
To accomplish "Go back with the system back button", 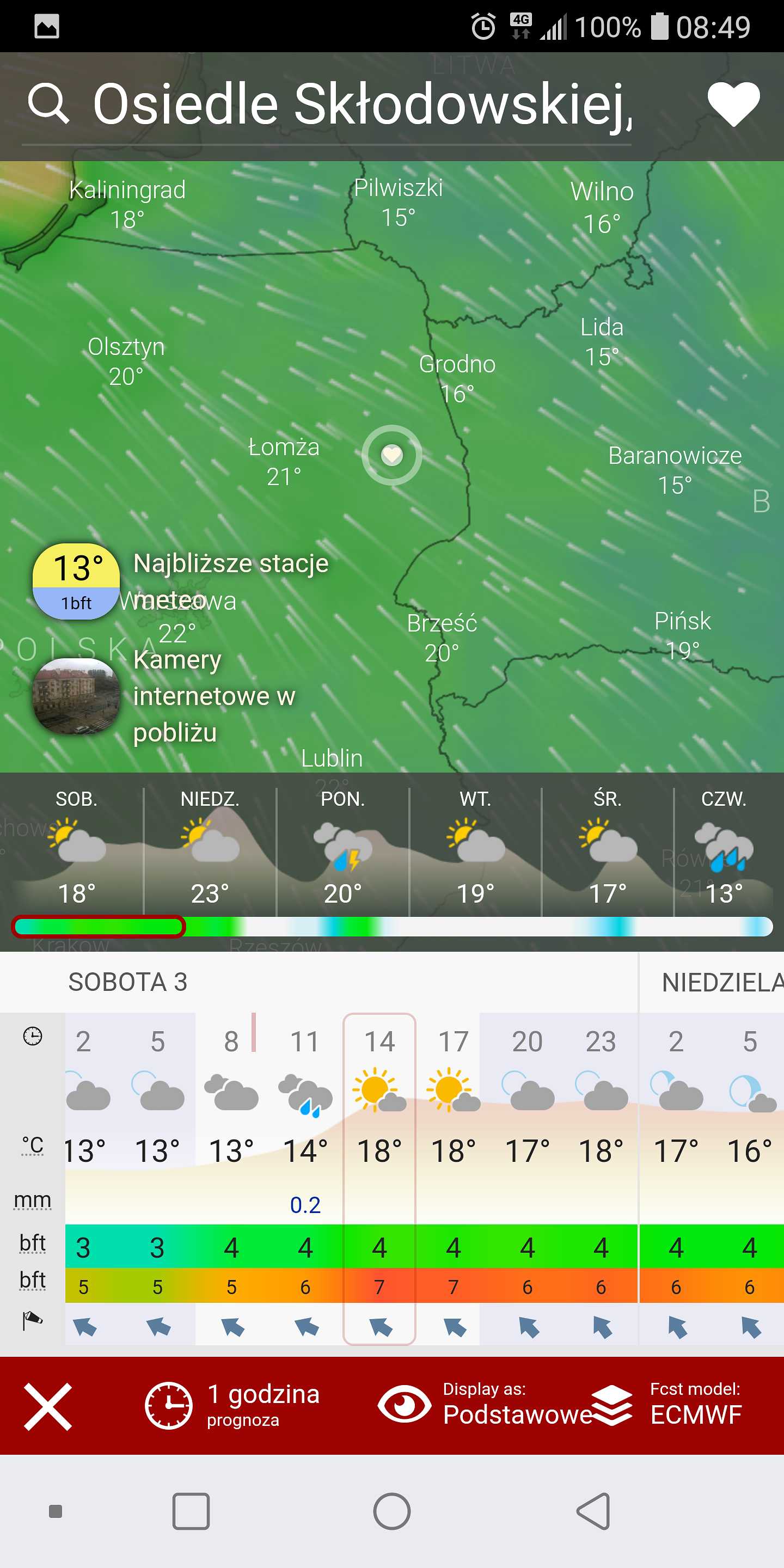I will [x=593, y=1511].
